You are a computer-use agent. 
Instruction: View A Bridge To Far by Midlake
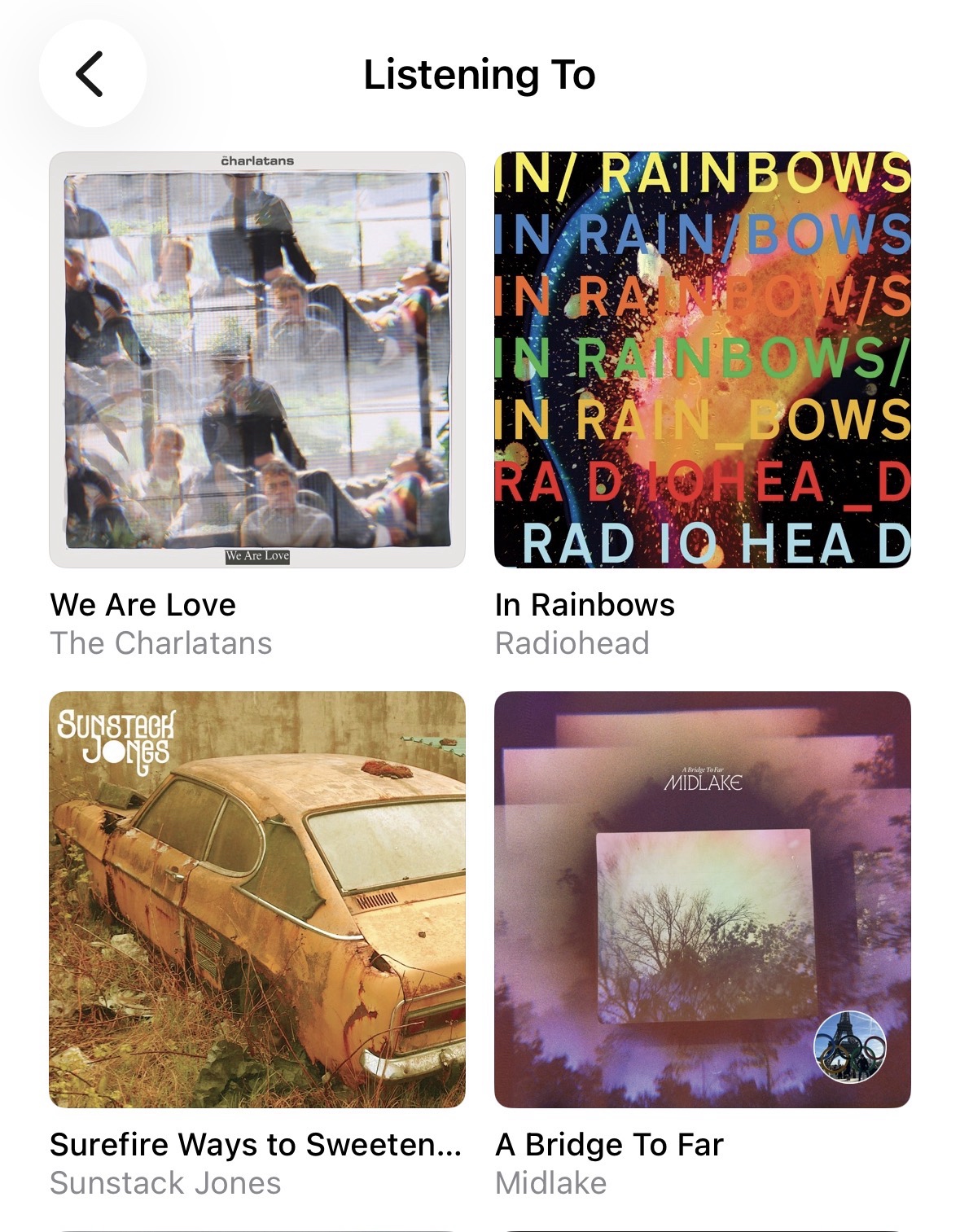(x=702, y=899)
